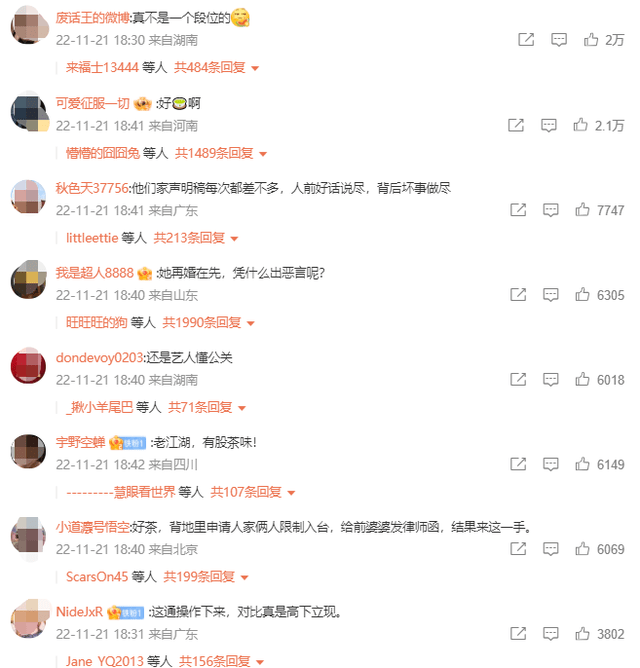The height and width of the screenshot is (668, 640).
Task: Expand the 共1990条回复 replies
Action: [x=214, y=322]
